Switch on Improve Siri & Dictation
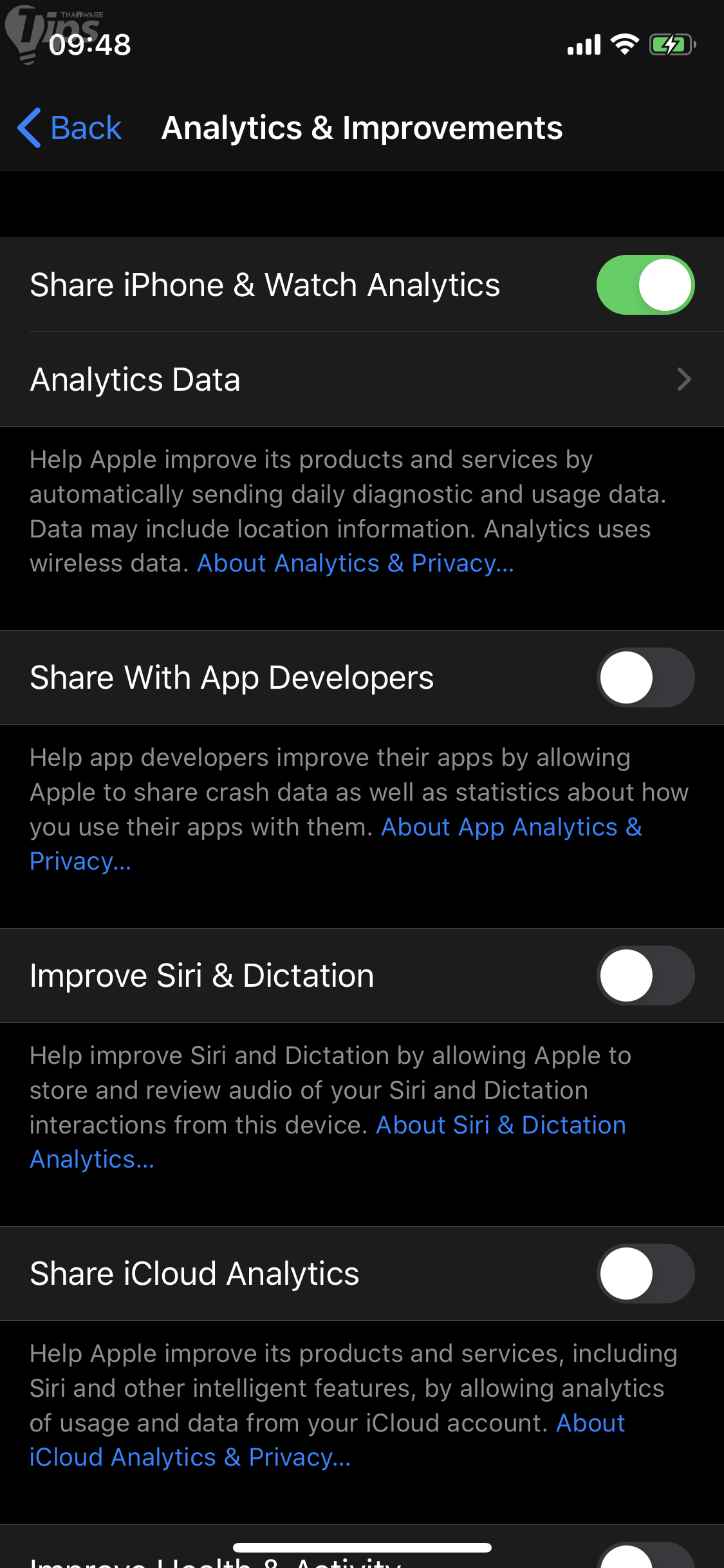This screenshot has width=724, height=1568. pos(645,976)
